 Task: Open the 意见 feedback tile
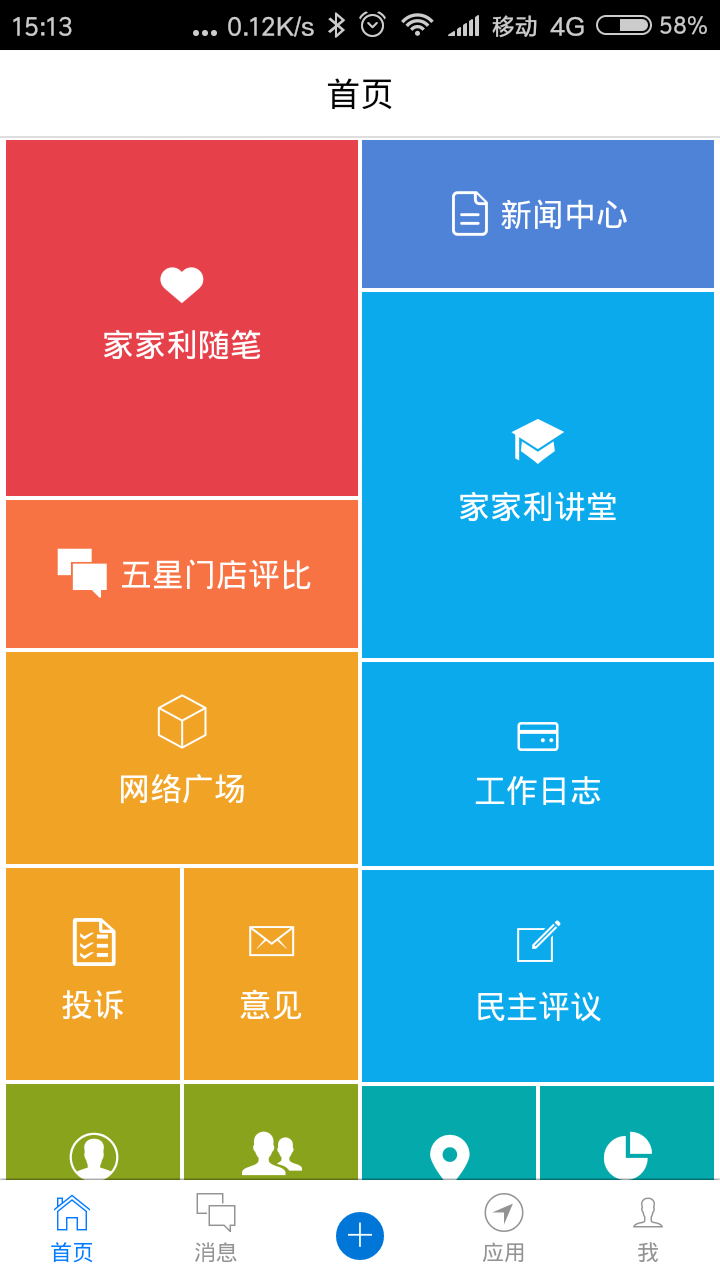(271, 973)
